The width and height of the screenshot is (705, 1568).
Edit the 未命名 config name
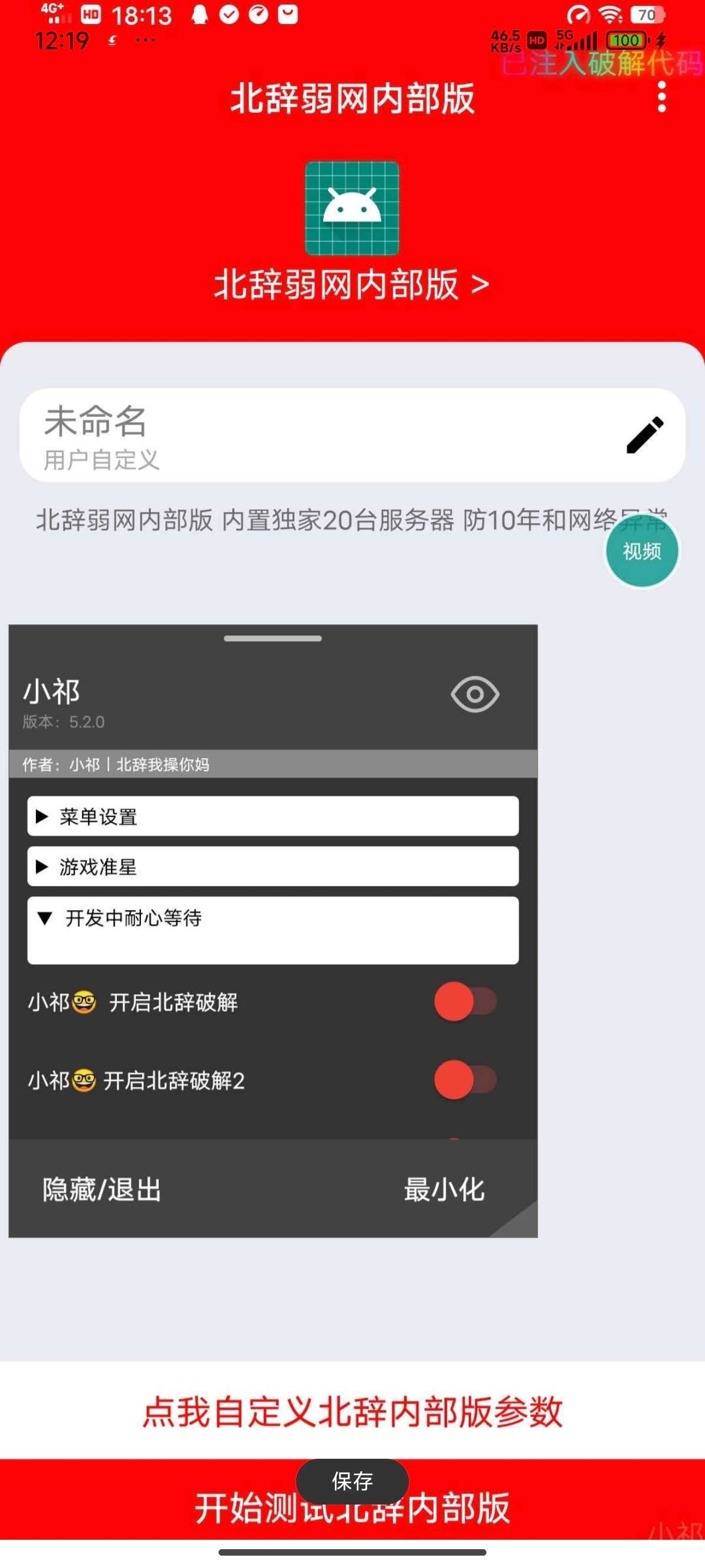(x=644, y=435)
